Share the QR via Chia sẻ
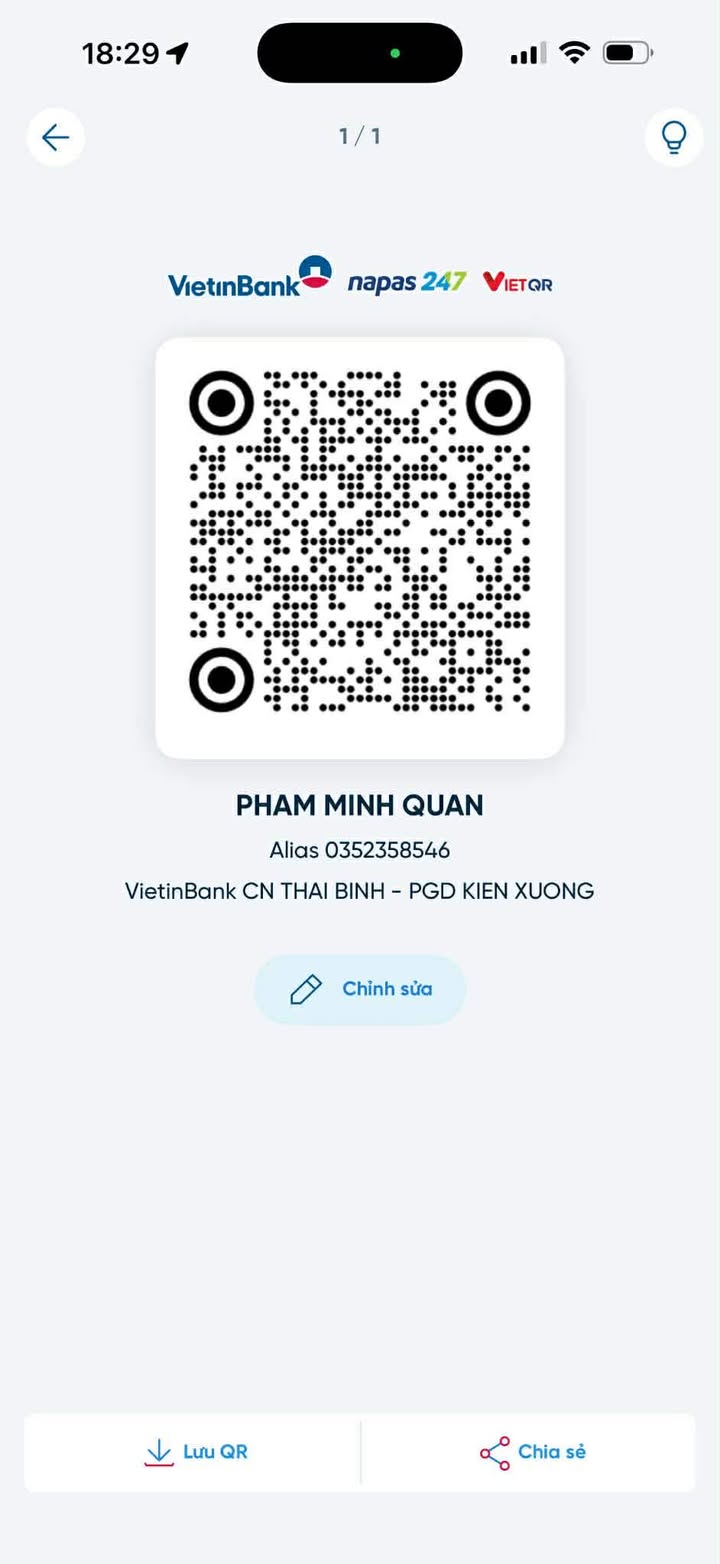Screen dimensions: 720x1564 pyautogui.click(x=532, y=1452)
